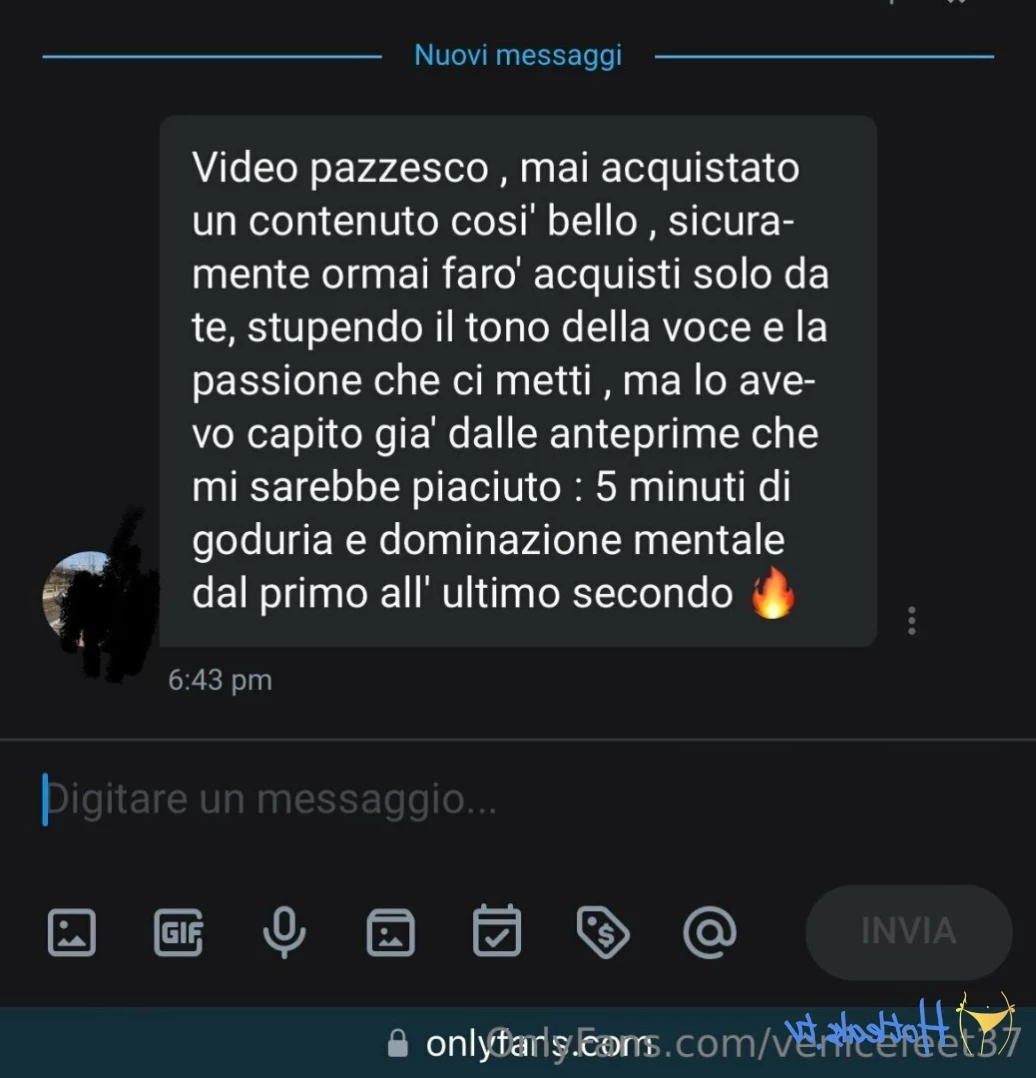Open the GIF picker
Screen dimensions: 1036x1078
click(x=179, y=932)
